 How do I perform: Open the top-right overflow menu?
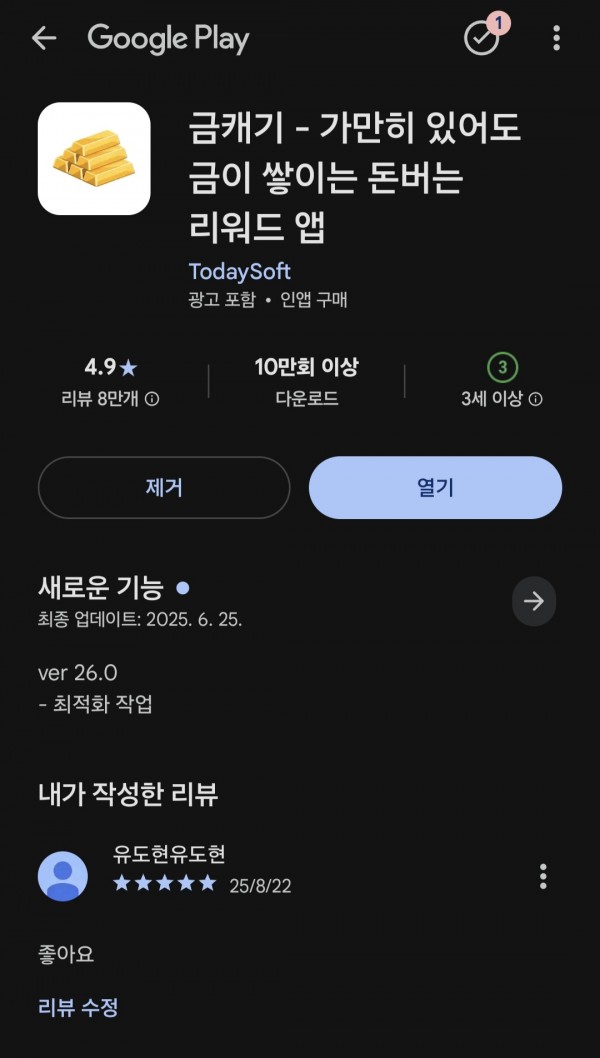tap(556, 38)
